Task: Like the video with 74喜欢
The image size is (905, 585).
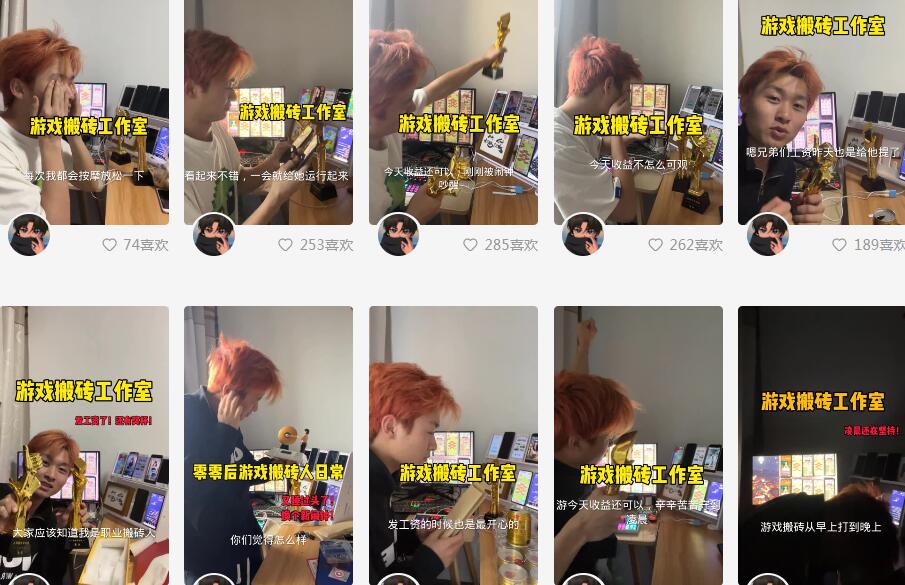Action: (x=110, y=244)
